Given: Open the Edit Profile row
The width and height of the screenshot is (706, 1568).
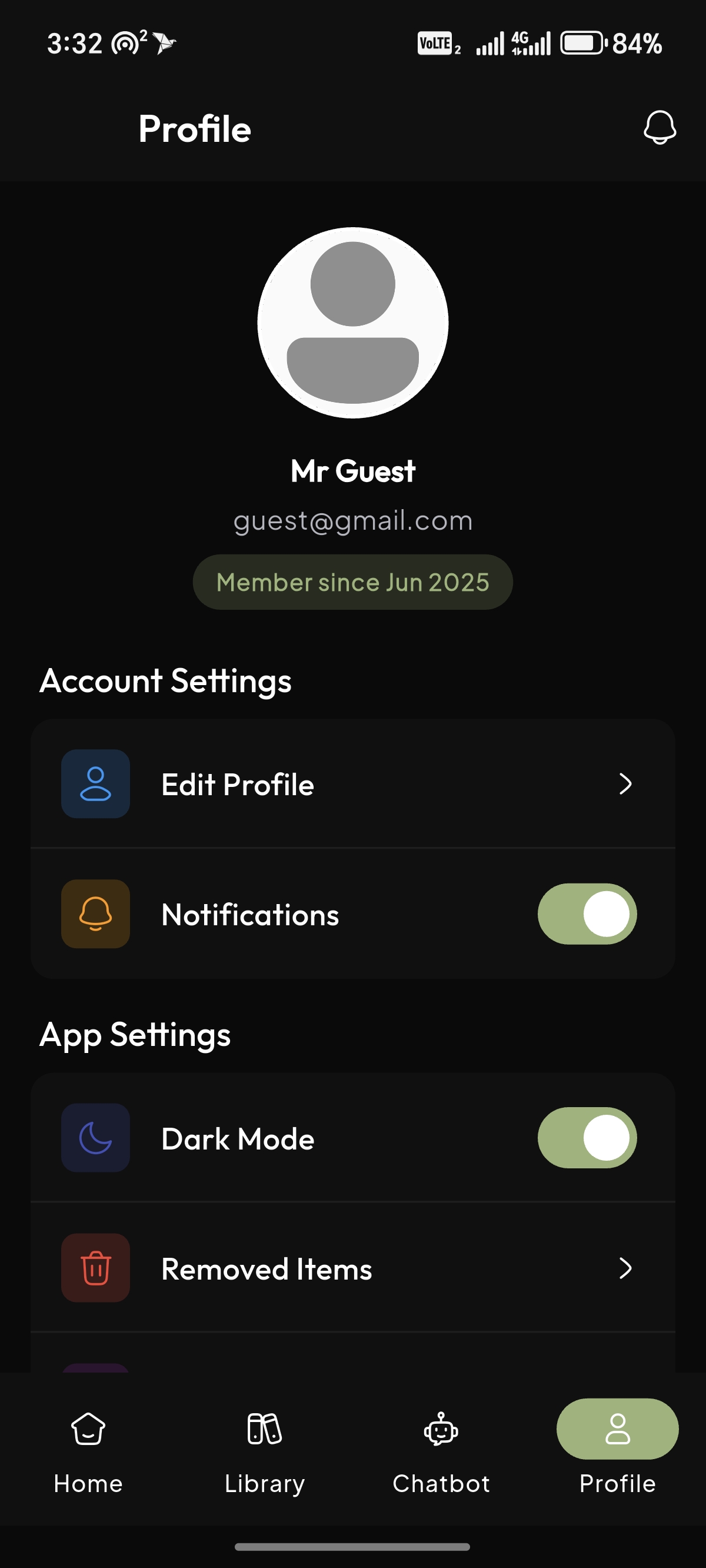Looking at the screenshot, I should tap(353, 784).
